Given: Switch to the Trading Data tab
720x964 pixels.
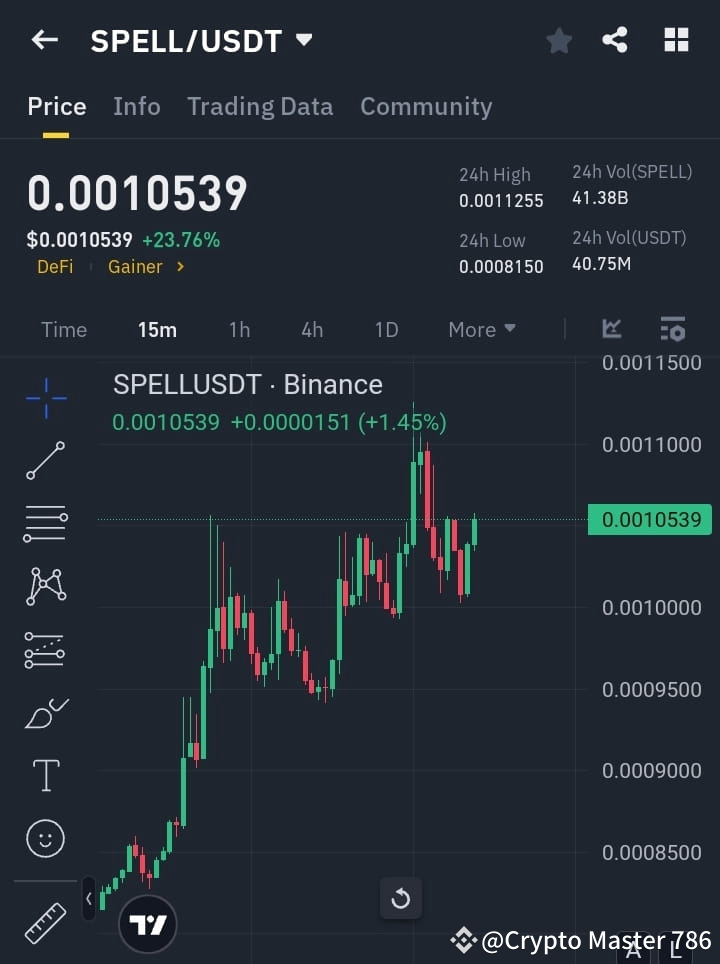Looking at the screenshot, I should (260, 107).
